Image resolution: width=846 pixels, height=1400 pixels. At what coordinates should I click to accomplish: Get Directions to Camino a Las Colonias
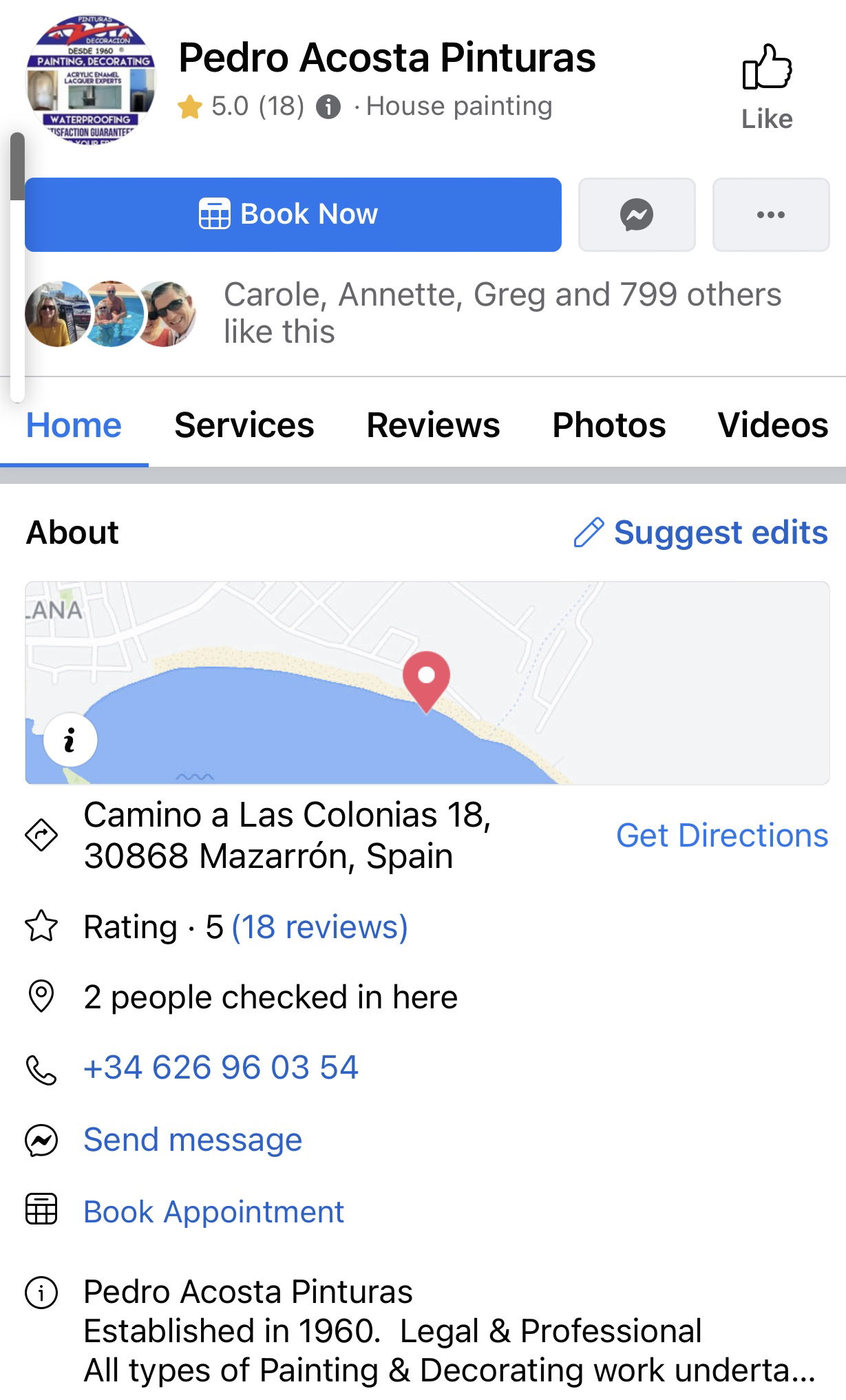tap(721, 836)
